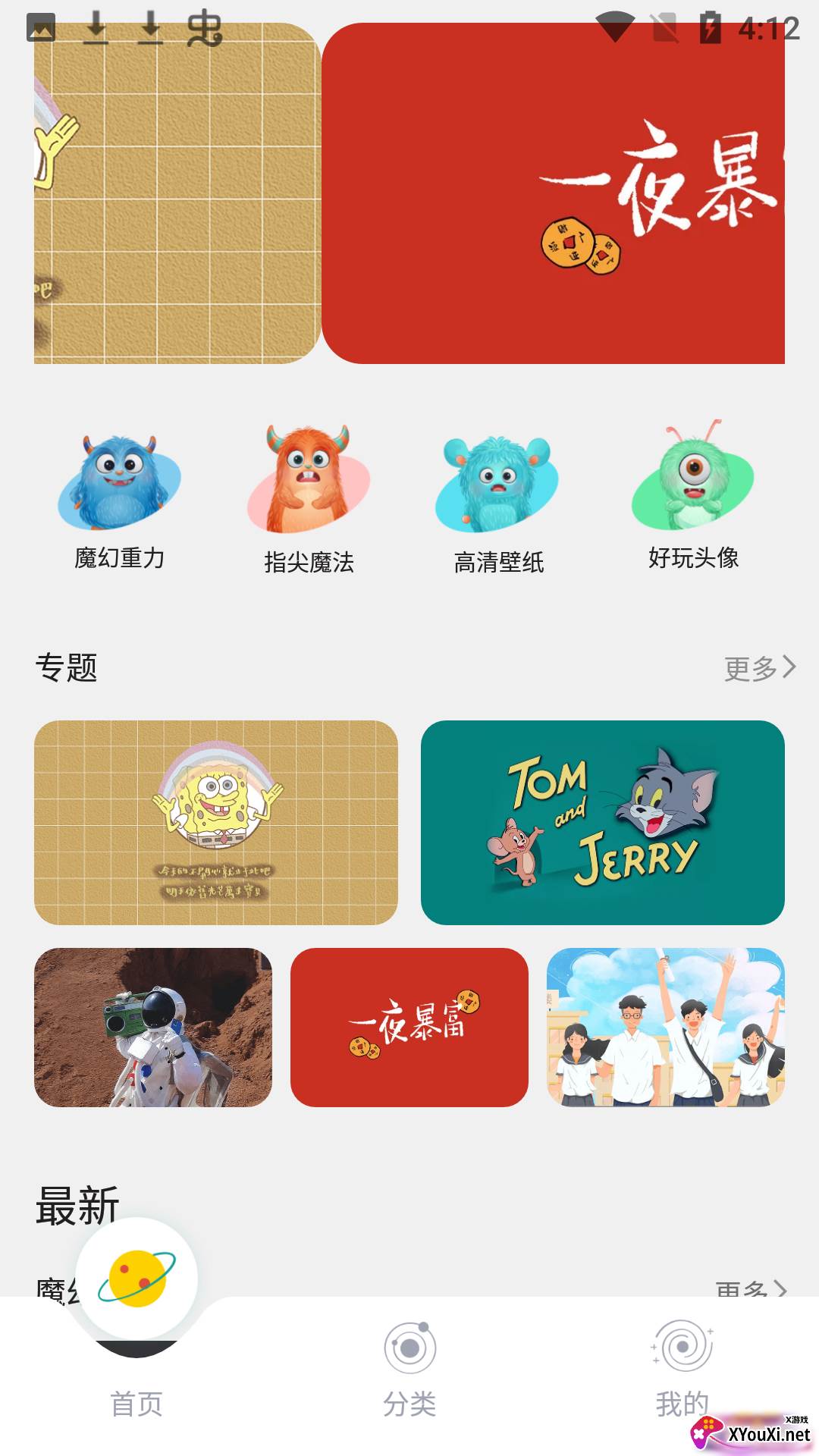Screen dimensions: 819x1456
Task: Open the students illustration wallpaper
Action: [665, 1028]
